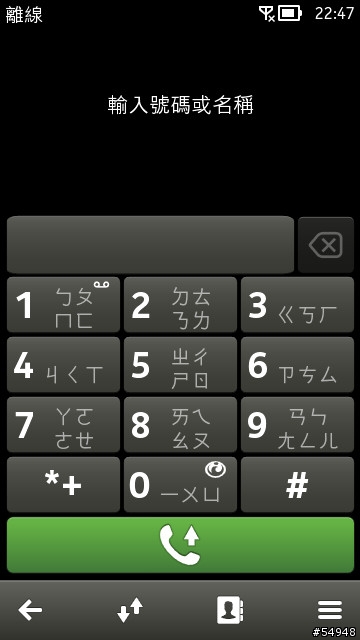This screenshot has width=360, height=640.
Task: Dial the digit 1 key
Action: pyautogui.click(x=63, y=304)
